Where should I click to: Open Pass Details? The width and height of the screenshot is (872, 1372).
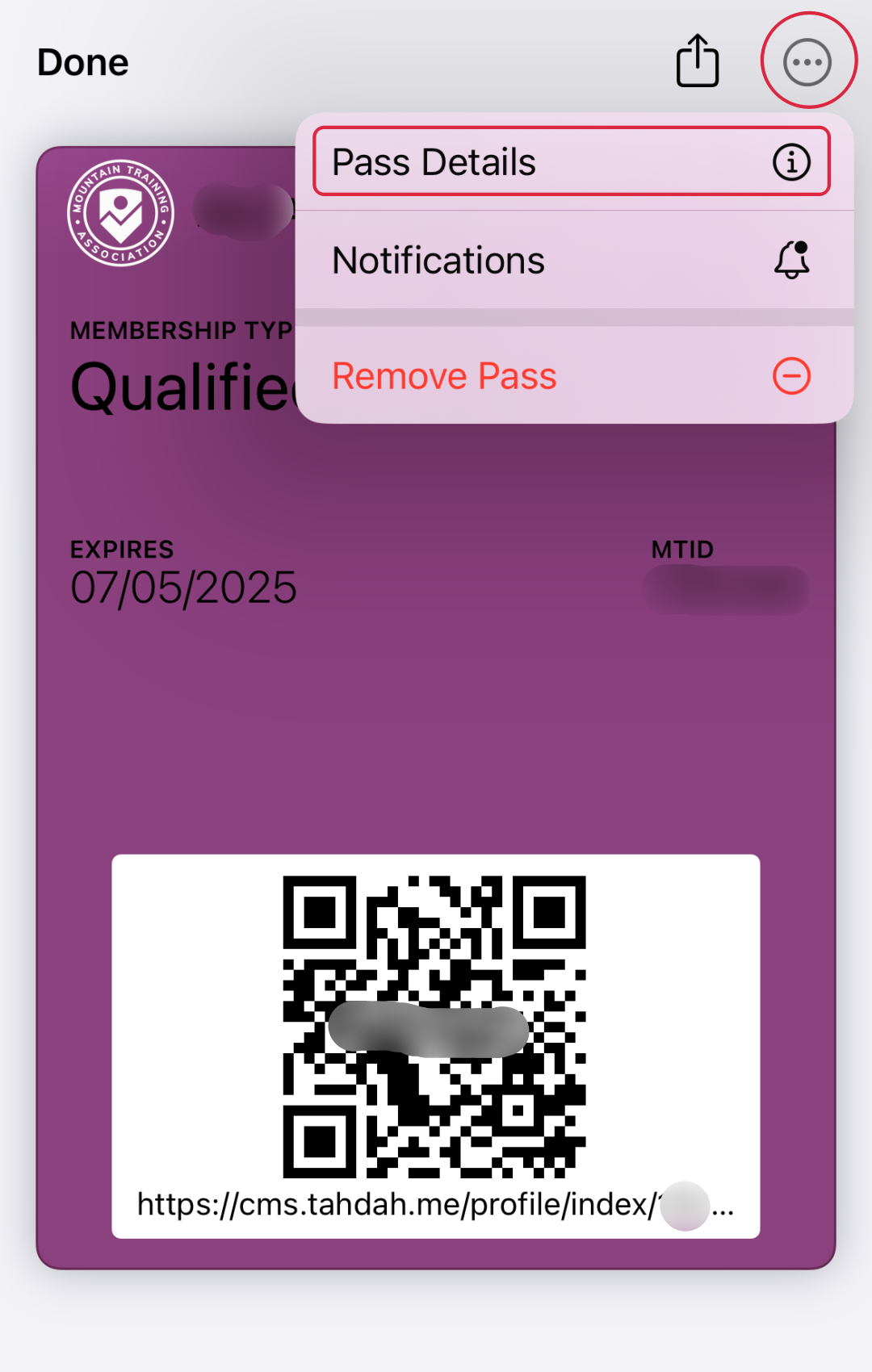571,162
